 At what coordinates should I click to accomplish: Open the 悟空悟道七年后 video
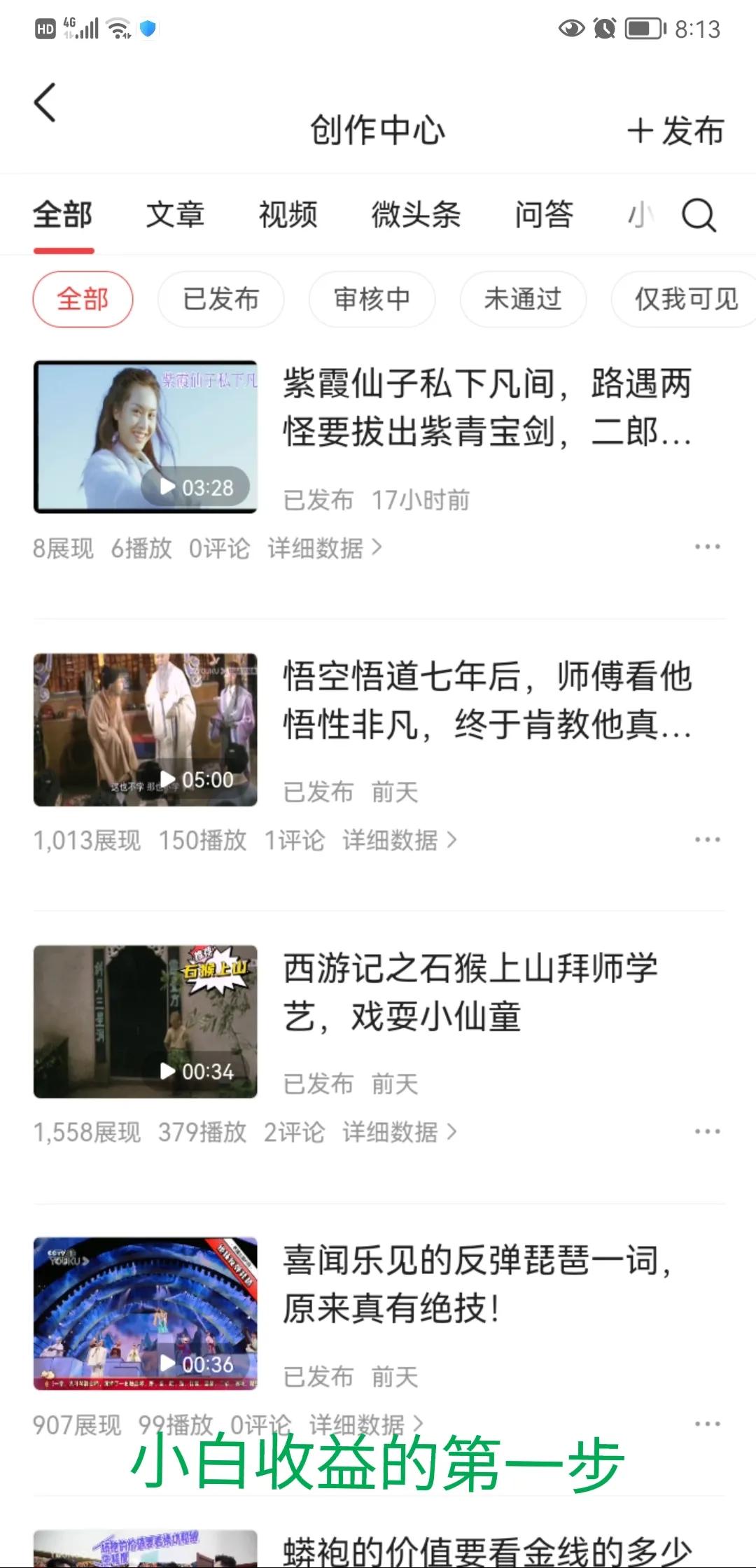(486, 699)
